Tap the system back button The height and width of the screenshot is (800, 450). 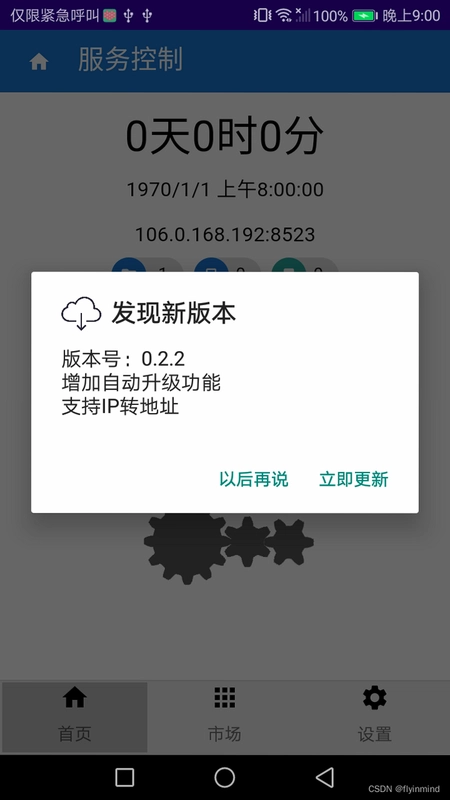tap(324, 778)
